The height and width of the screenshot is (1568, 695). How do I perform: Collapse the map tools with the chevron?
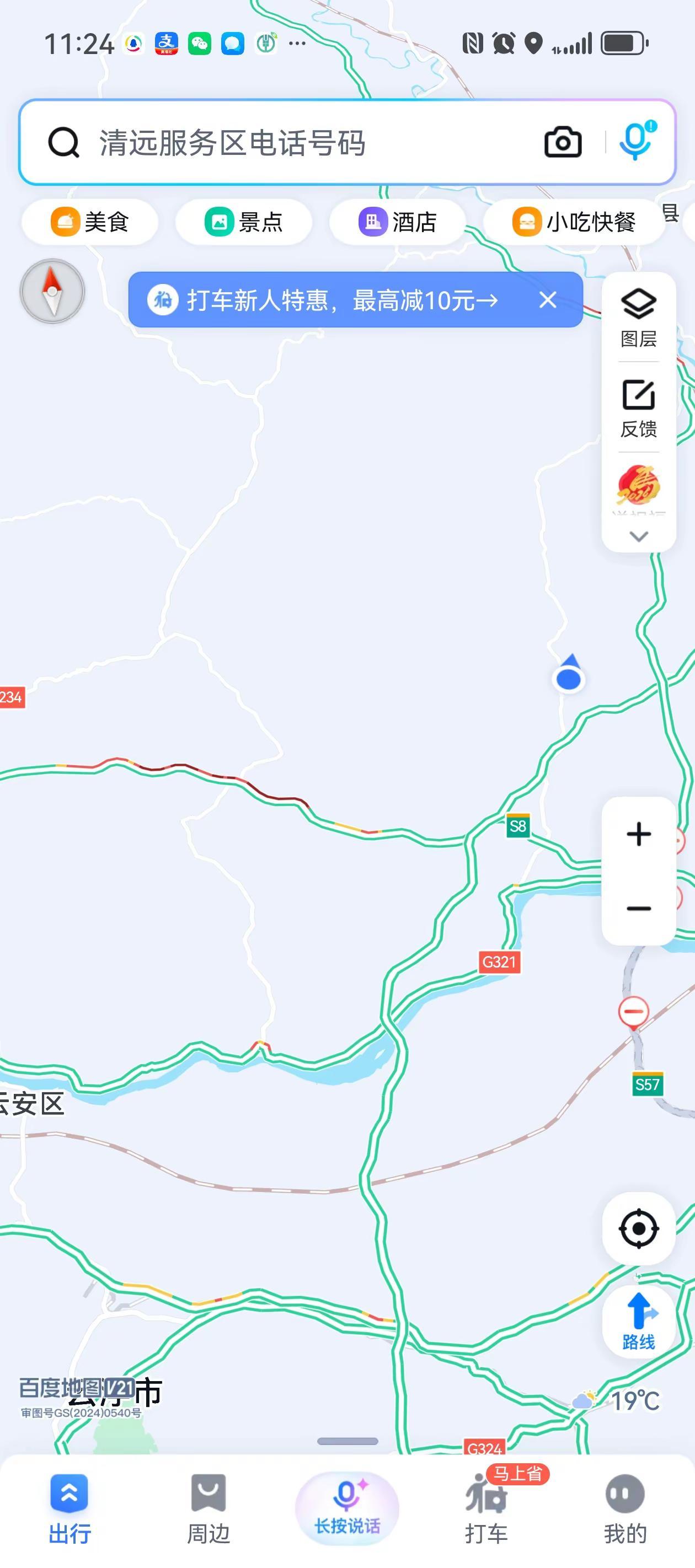click(637, 536)
